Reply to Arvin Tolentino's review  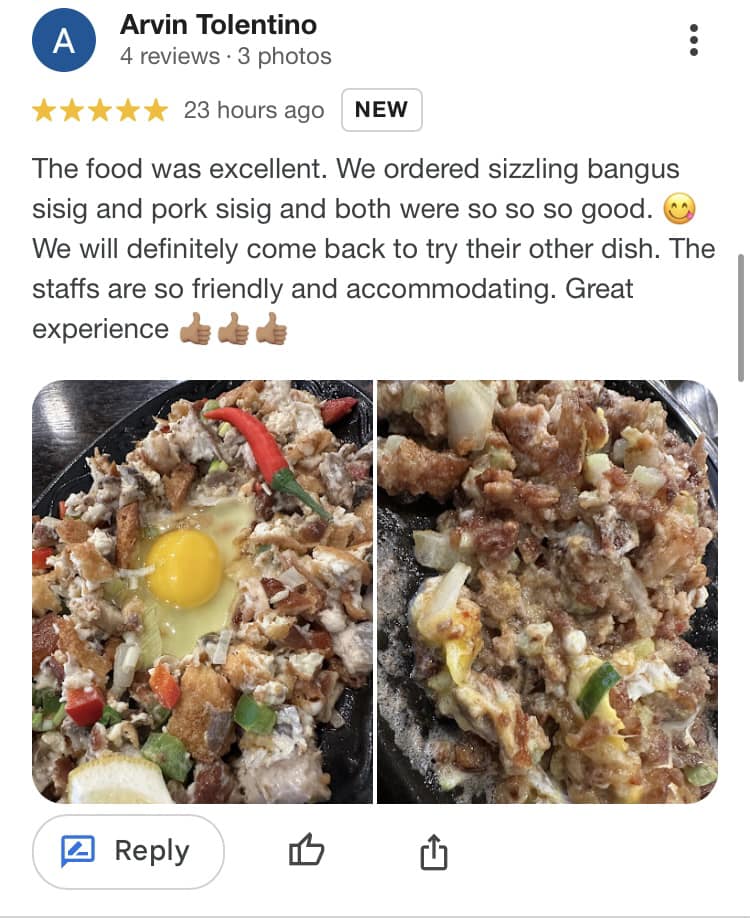(x=128, y=851)
